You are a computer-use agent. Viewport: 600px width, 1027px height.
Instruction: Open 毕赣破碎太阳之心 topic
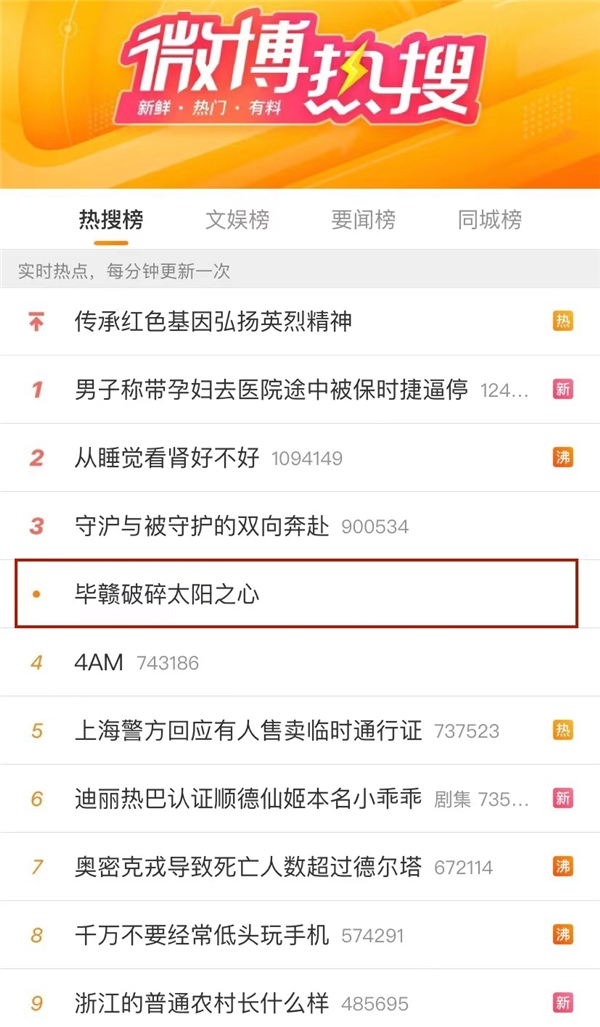[x=167, y=594]
